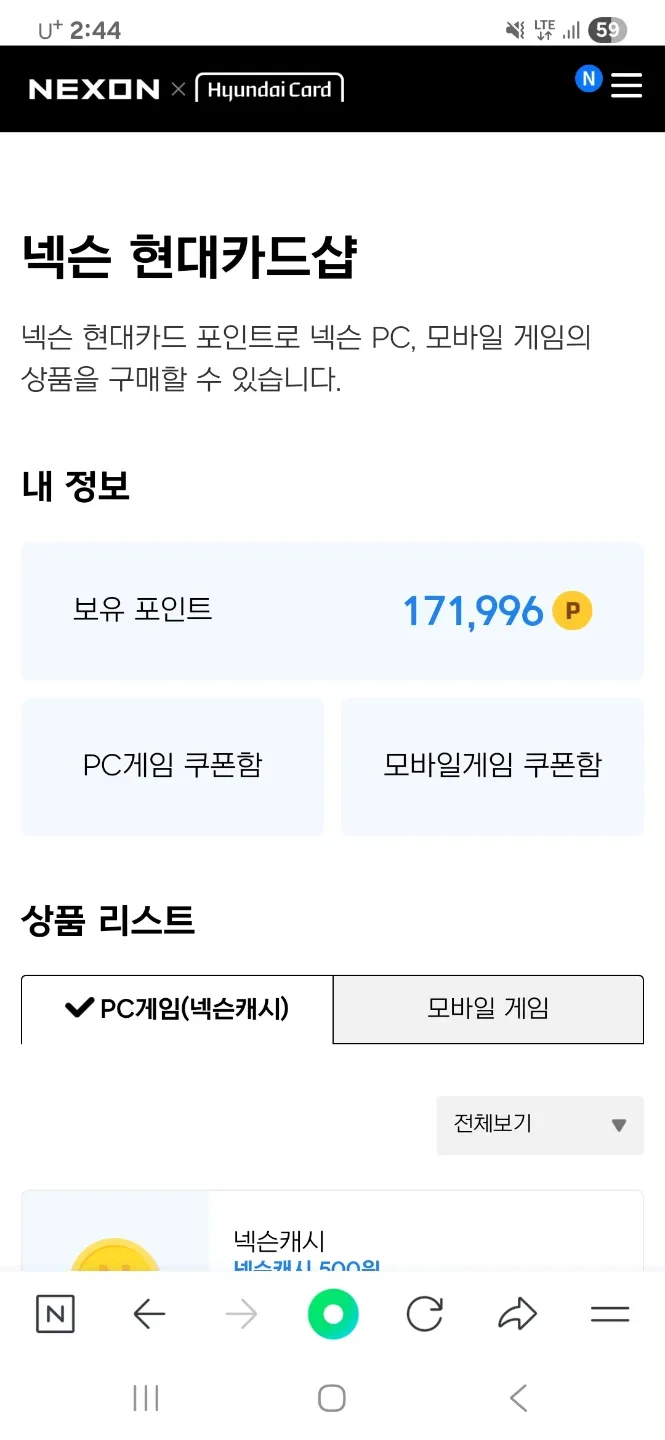Viewport: 665px width, 1440px height.
Task: Share this page
Action: point(517,1314)
